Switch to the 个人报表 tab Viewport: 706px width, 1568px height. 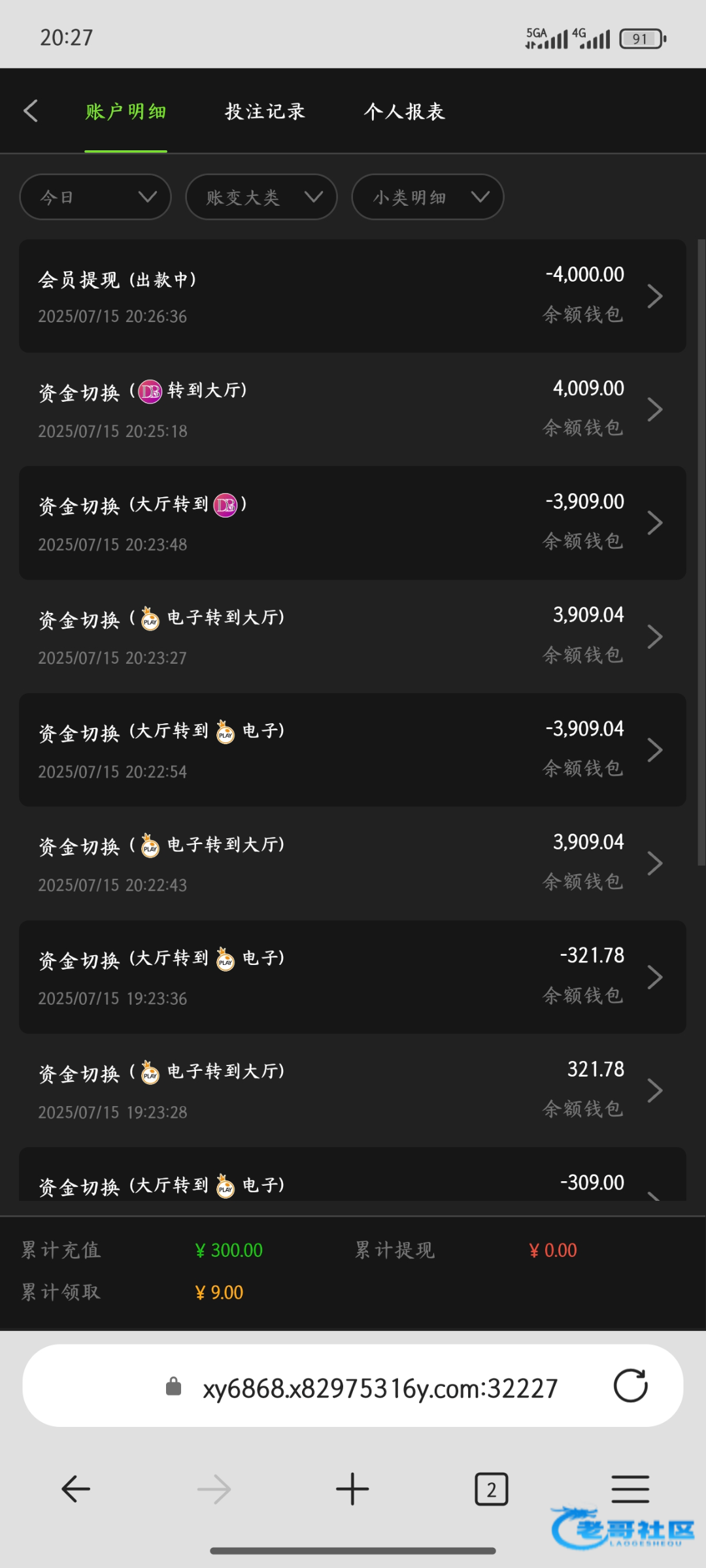coord(405,112)
